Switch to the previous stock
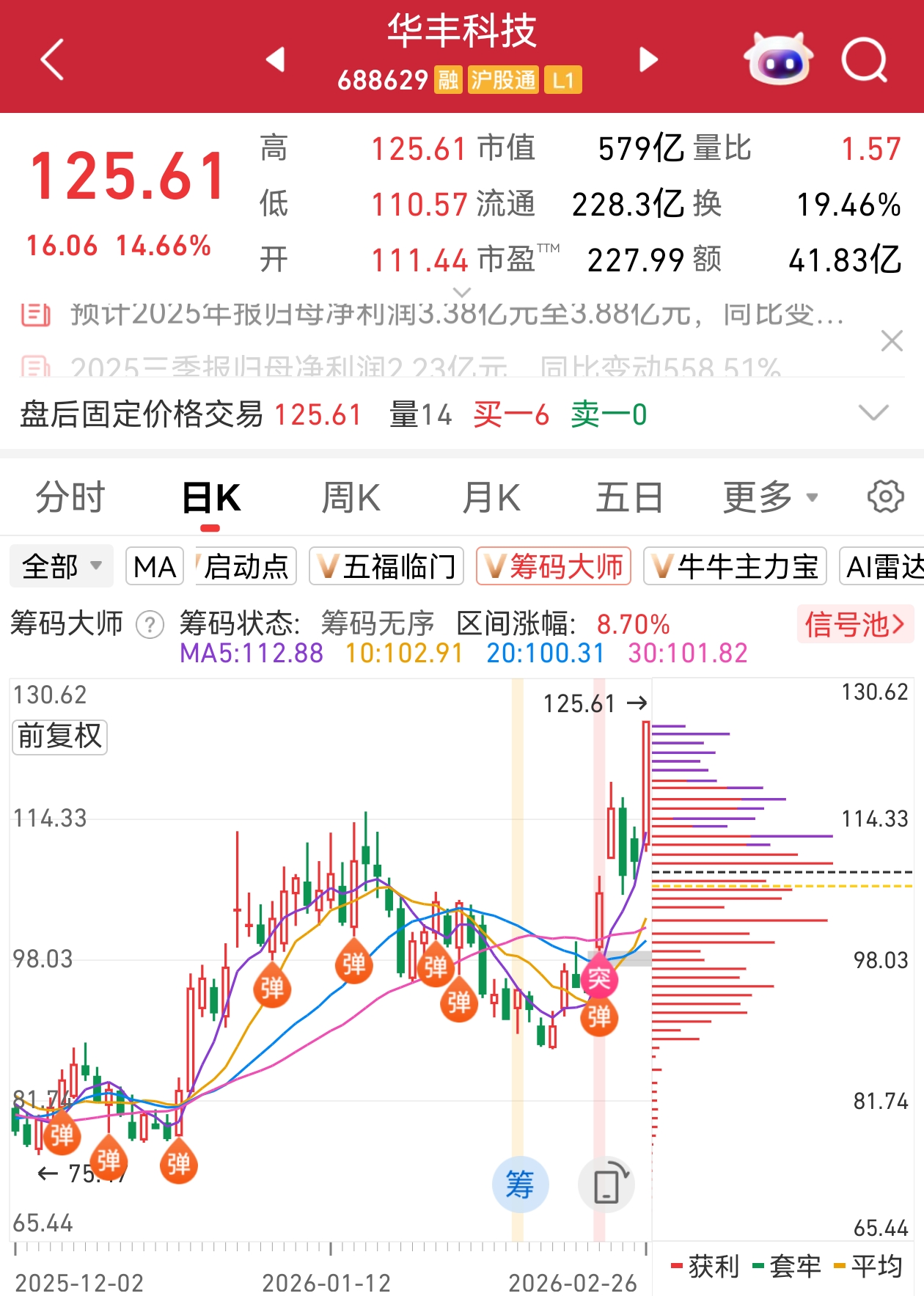 click(276, 59)
